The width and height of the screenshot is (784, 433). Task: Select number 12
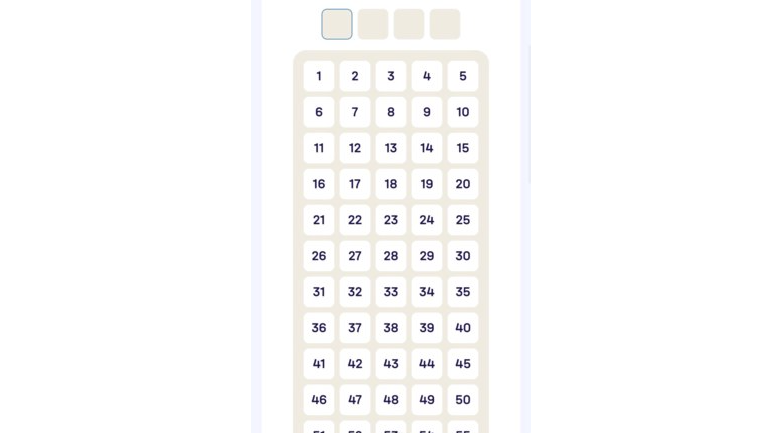(355, 148)
